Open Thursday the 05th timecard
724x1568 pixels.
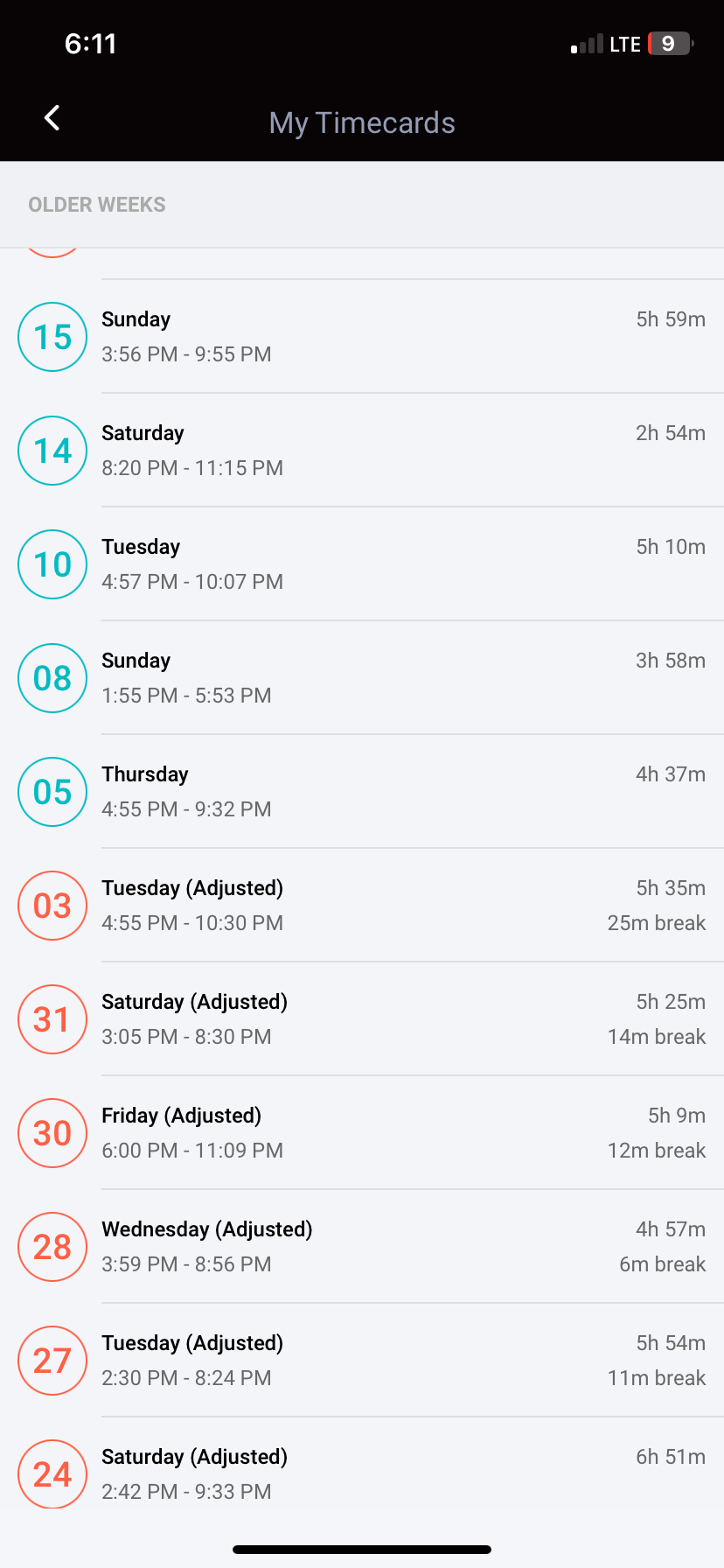tap(362, 792)
